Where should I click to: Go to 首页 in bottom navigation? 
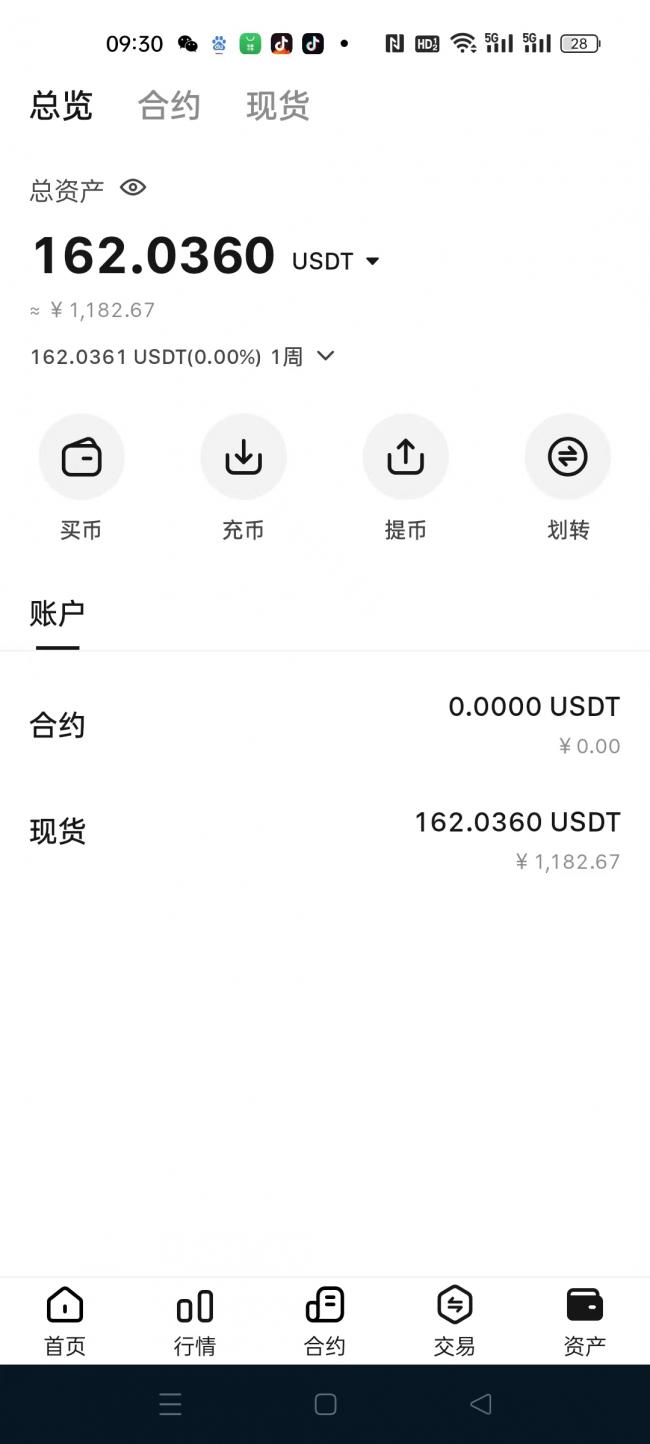[65, 1321]
